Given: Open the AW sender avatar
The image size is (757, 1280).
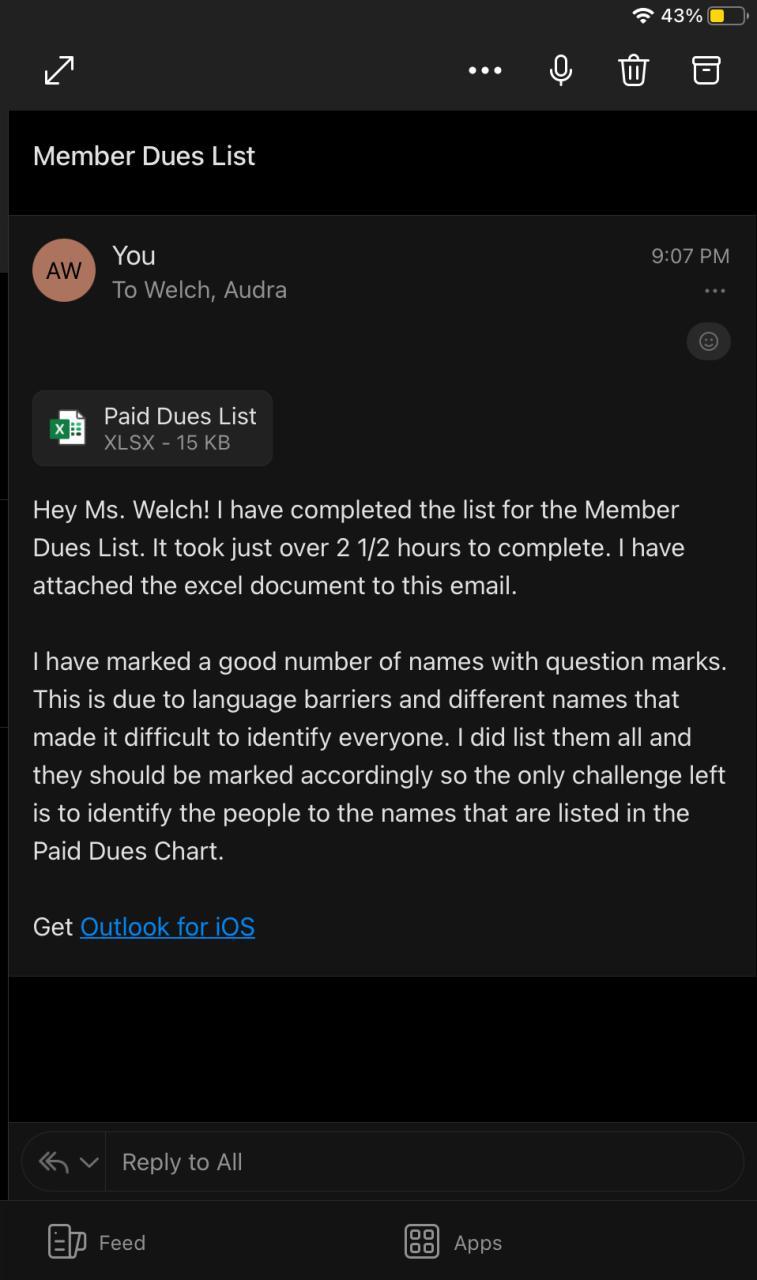Looking at the screenshot, I should point(64,270).
